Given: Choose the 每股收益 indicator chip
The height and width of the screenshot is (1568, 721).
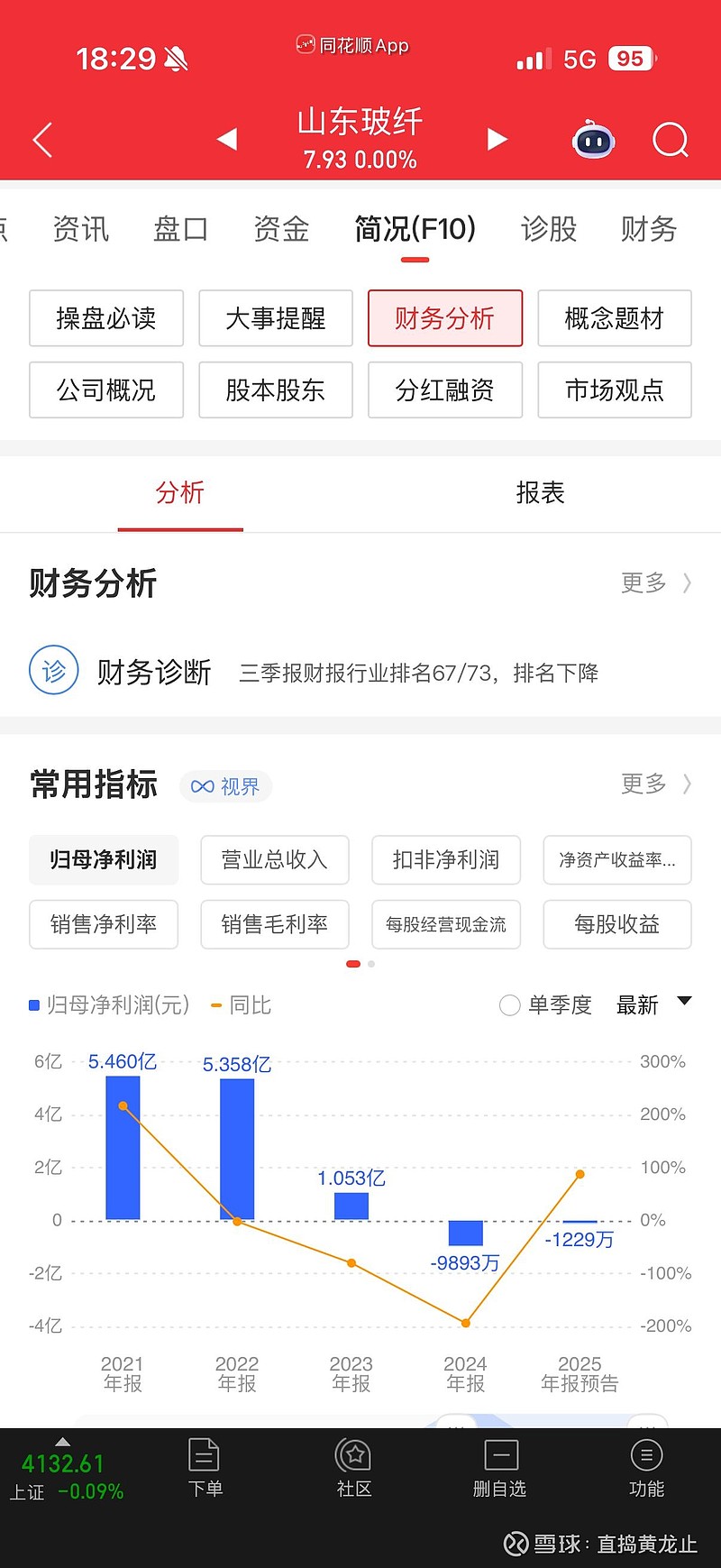Looking at the screenshot, I should click(x=617, y=924).
